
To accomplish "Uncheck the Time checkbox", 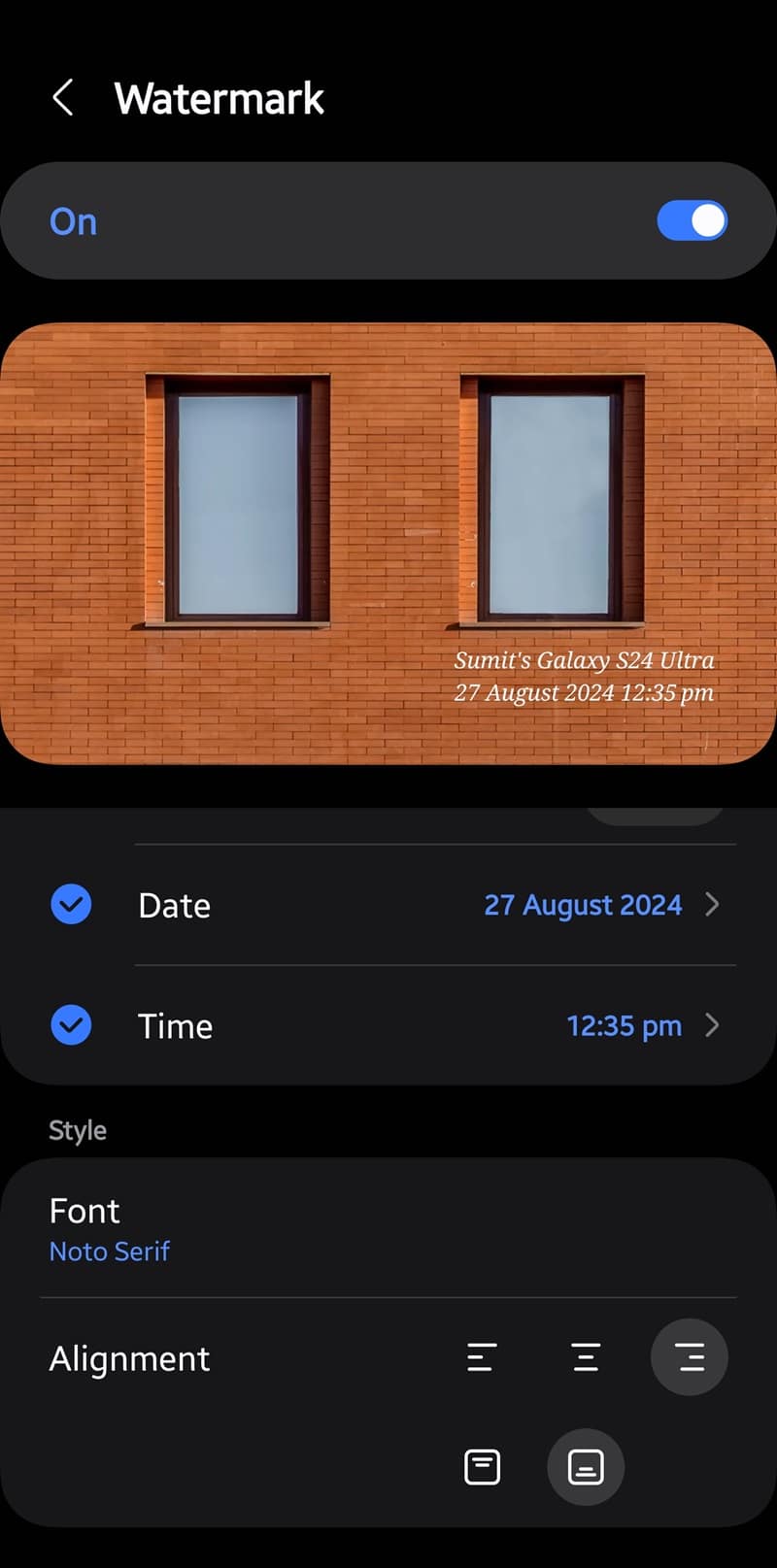I will 71,1025.
